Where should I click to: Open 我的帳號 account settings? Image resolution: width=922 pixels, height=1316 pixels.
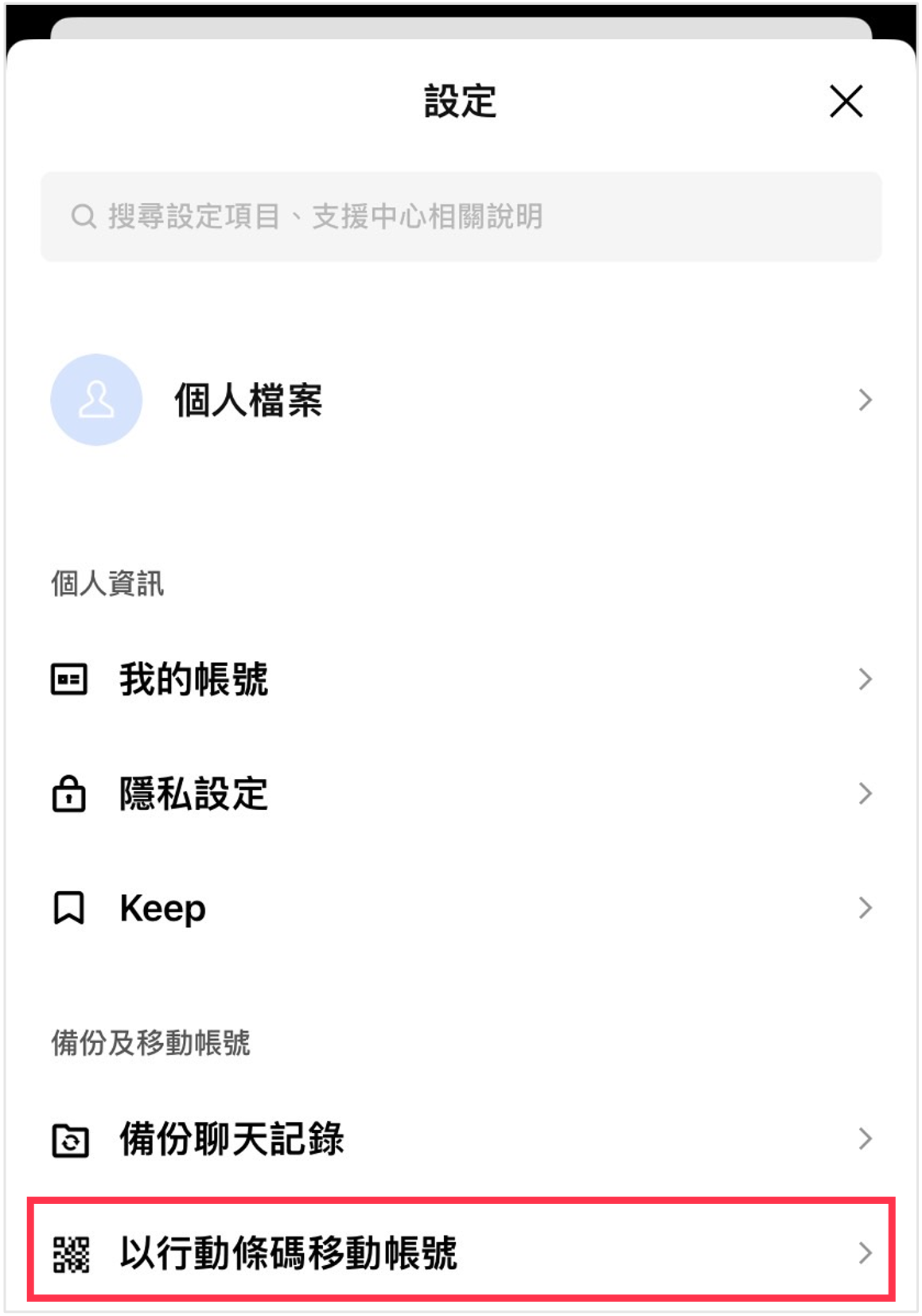point(461,679)
